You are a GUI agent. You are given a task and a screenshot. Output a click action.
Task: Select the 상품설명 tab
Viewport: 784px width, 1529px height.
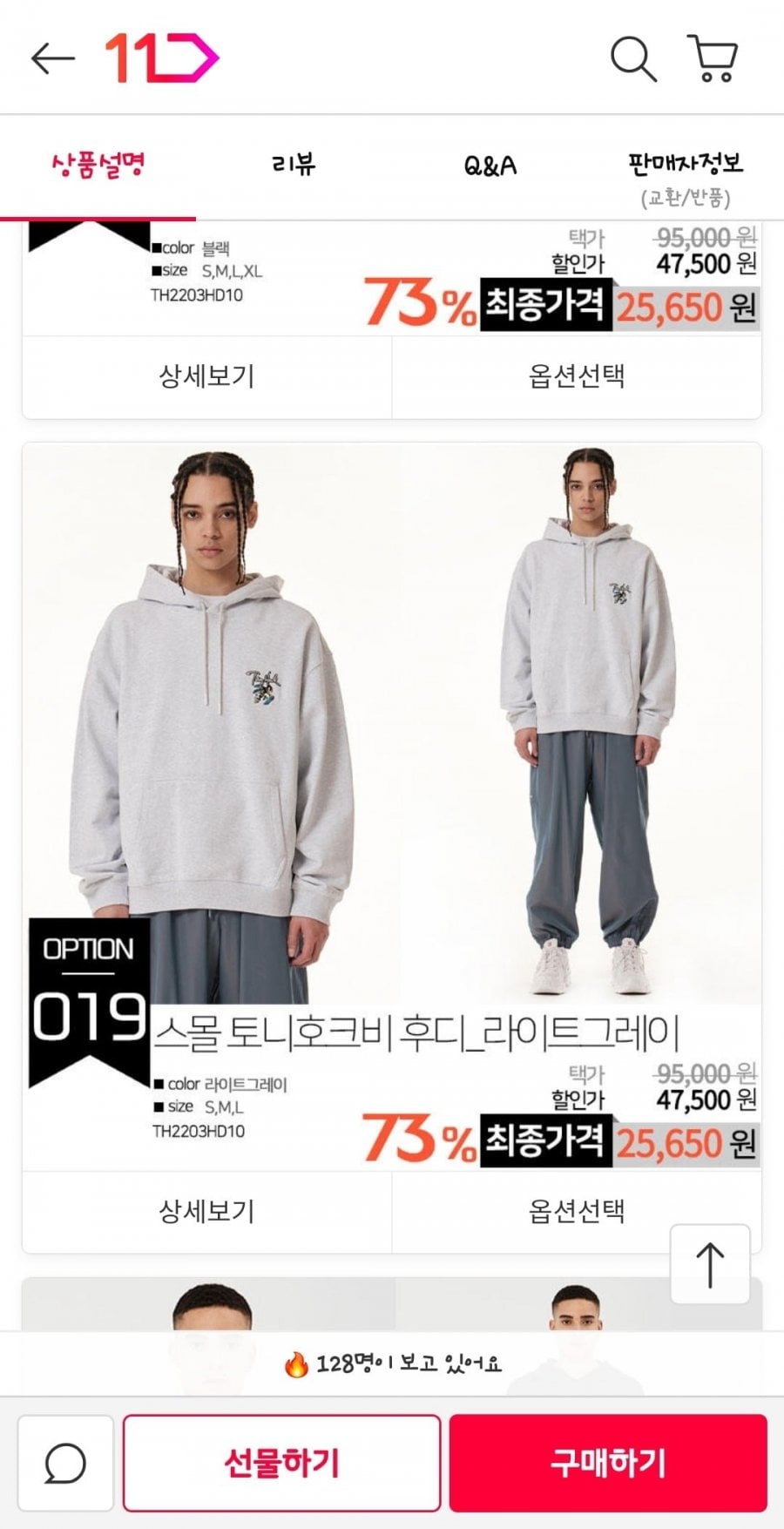[98, 165]
